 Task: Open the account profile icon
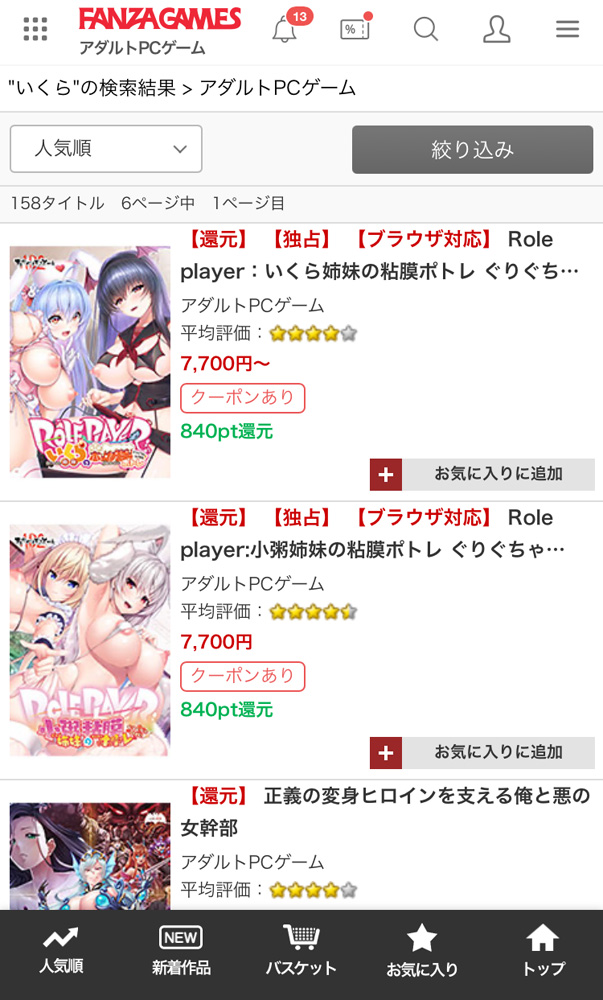[x=496, y=29]
